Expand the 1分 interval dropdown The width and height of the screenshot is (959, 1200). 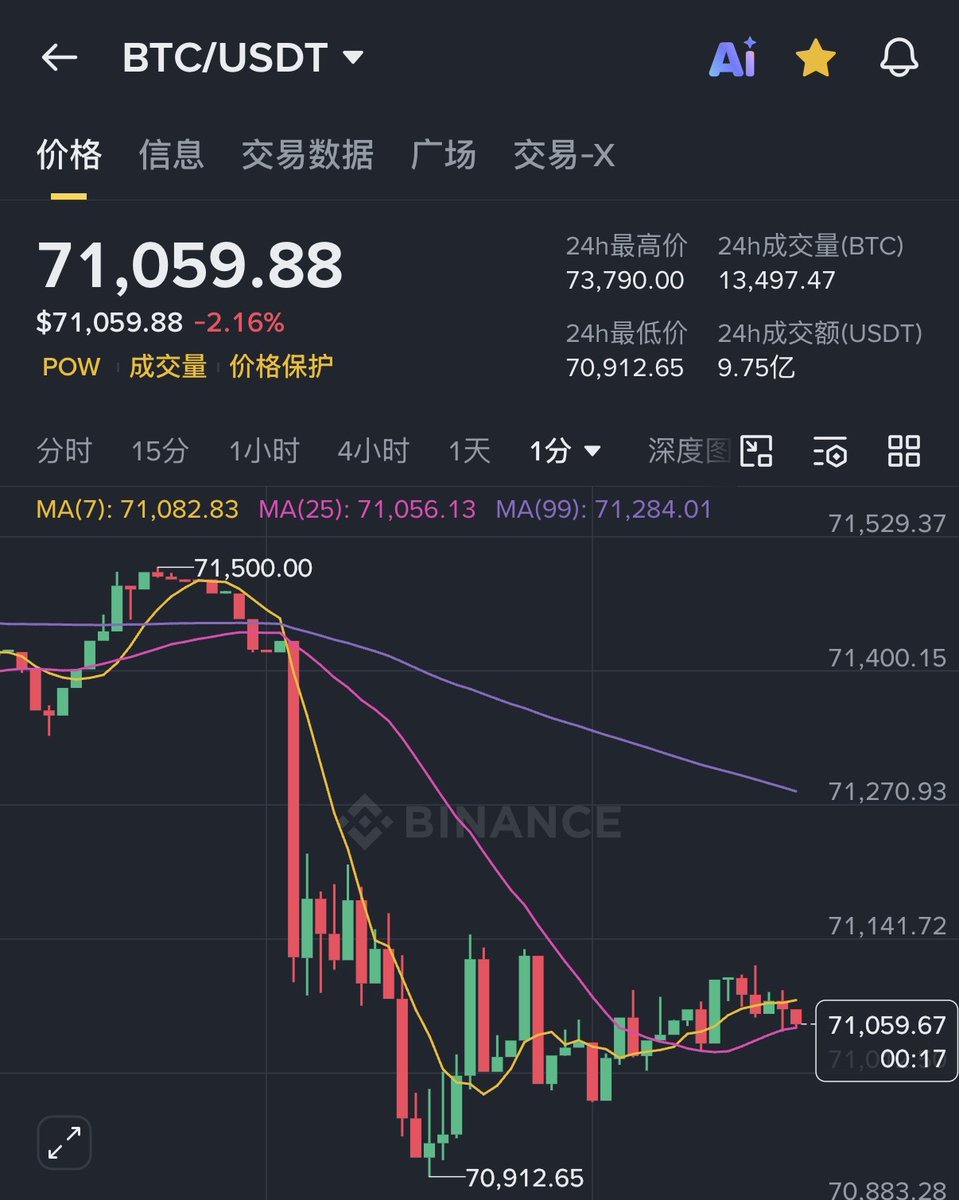565,451
